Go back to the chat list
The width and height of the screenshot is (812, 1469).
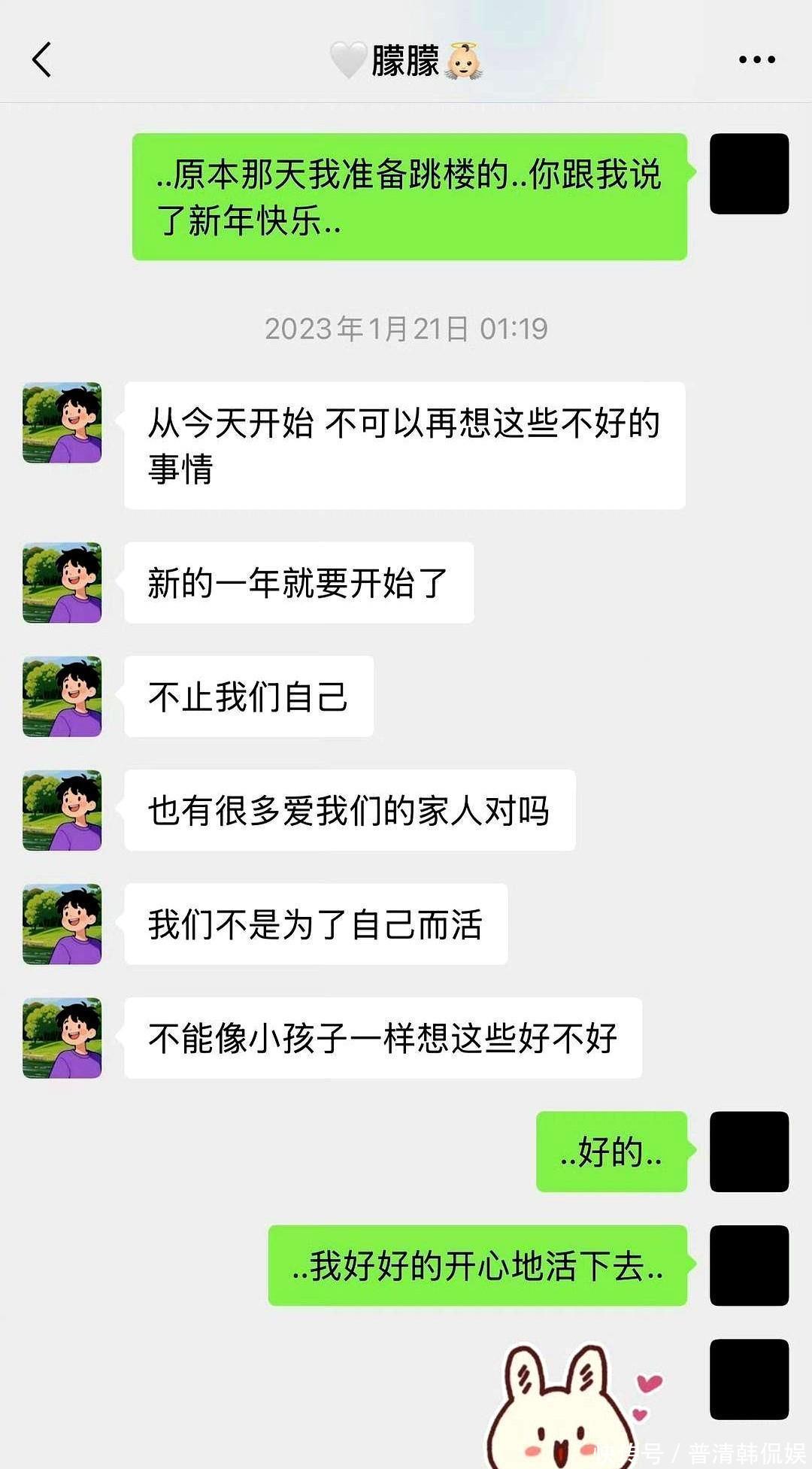(42, 59)
